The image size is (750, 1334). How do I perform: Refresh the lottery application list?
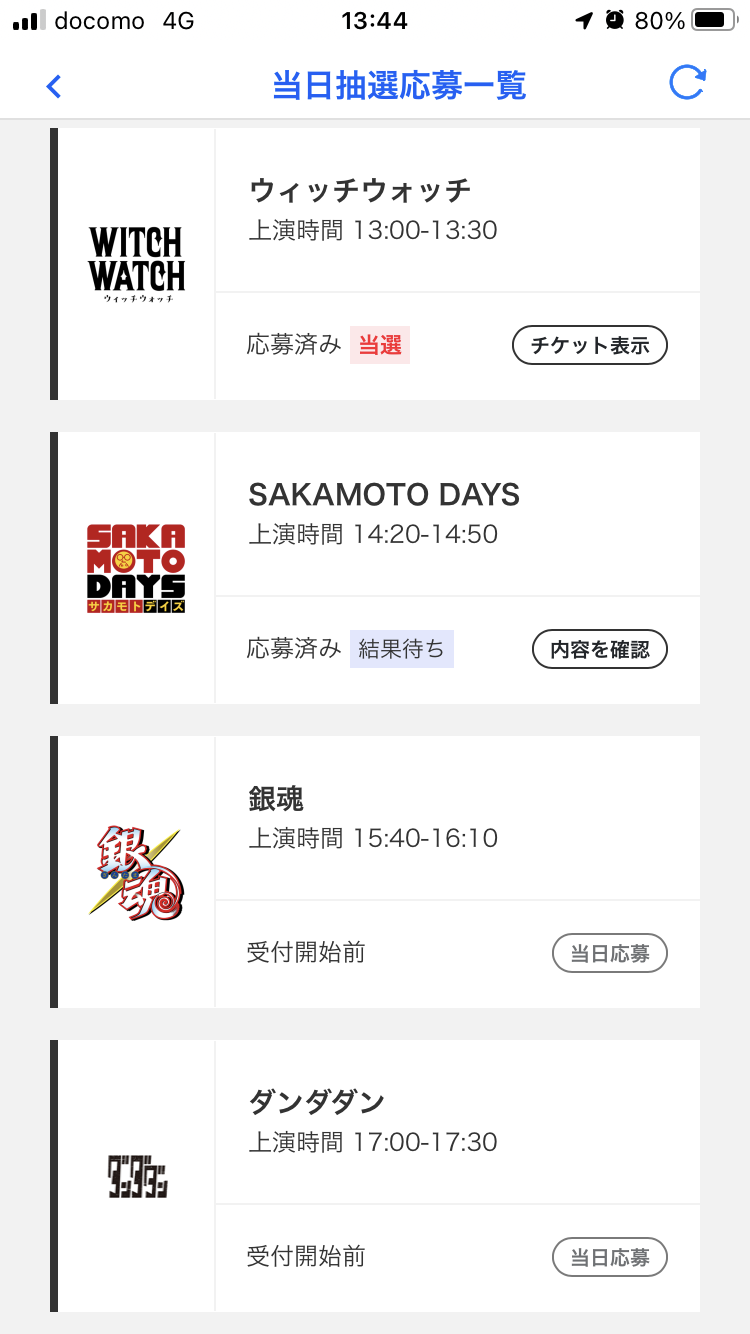(687, 83)
